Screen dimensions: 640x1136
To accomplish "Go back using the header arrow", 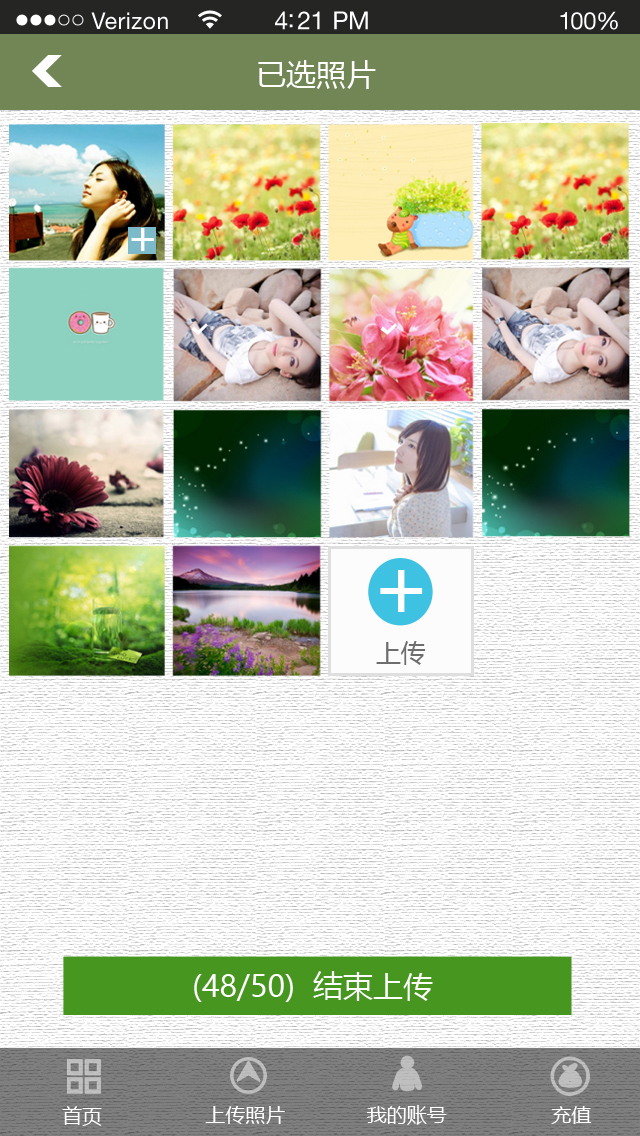I will (47, 72).
